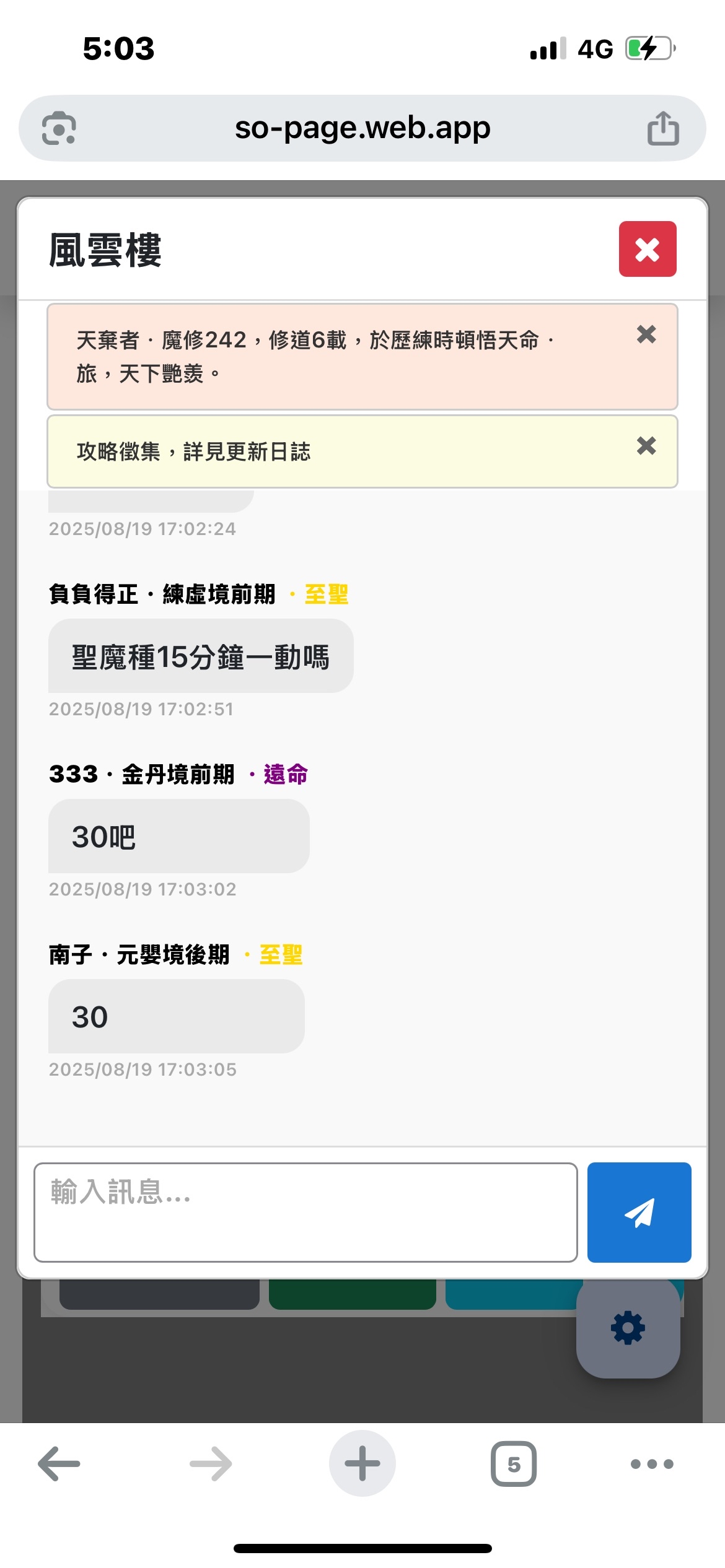
Task: Open the camera lens search icon
Action: 59,128
